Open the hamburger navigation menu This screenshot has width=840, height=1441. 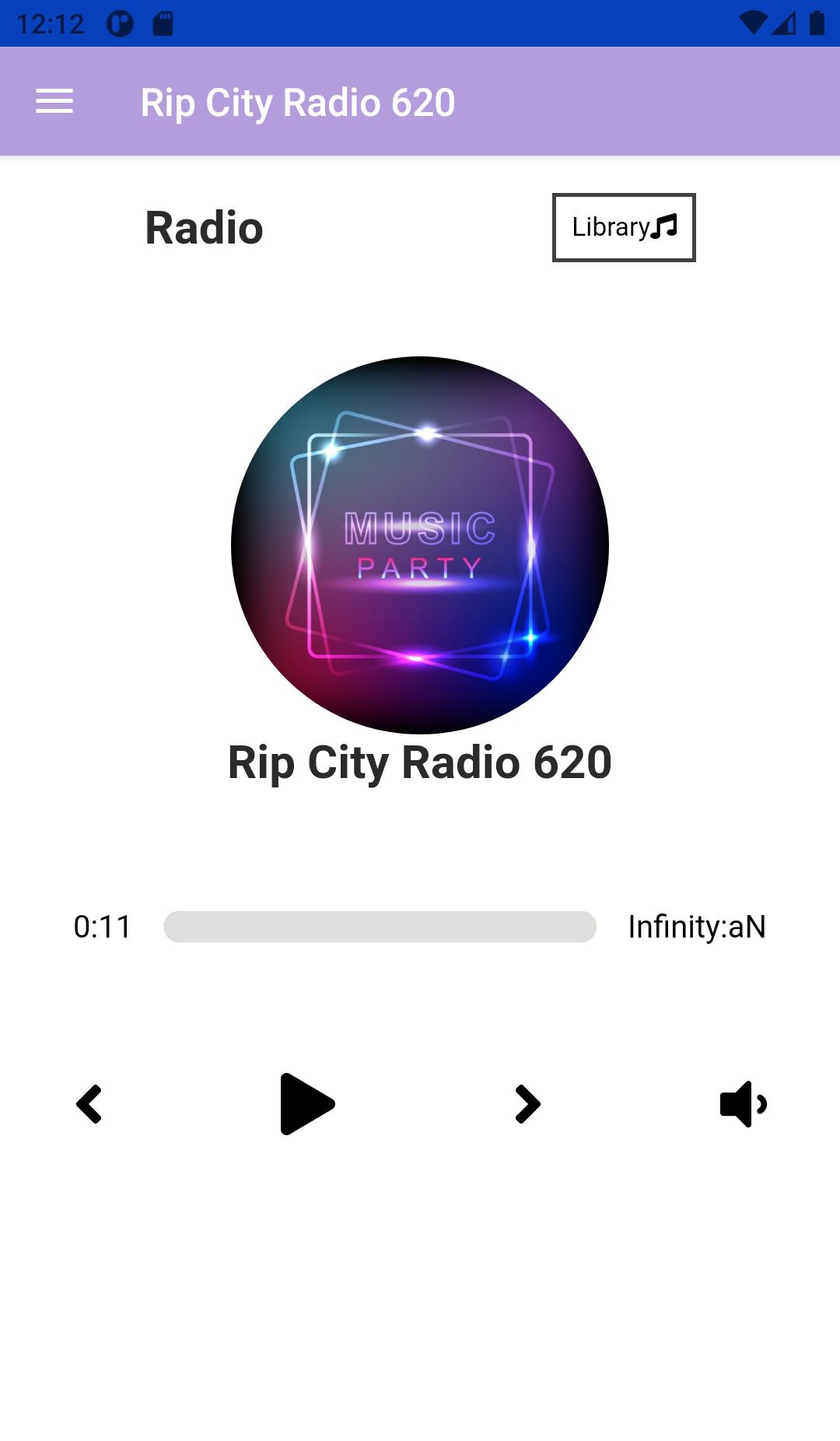pyautogui.click(x=54, y=101)
